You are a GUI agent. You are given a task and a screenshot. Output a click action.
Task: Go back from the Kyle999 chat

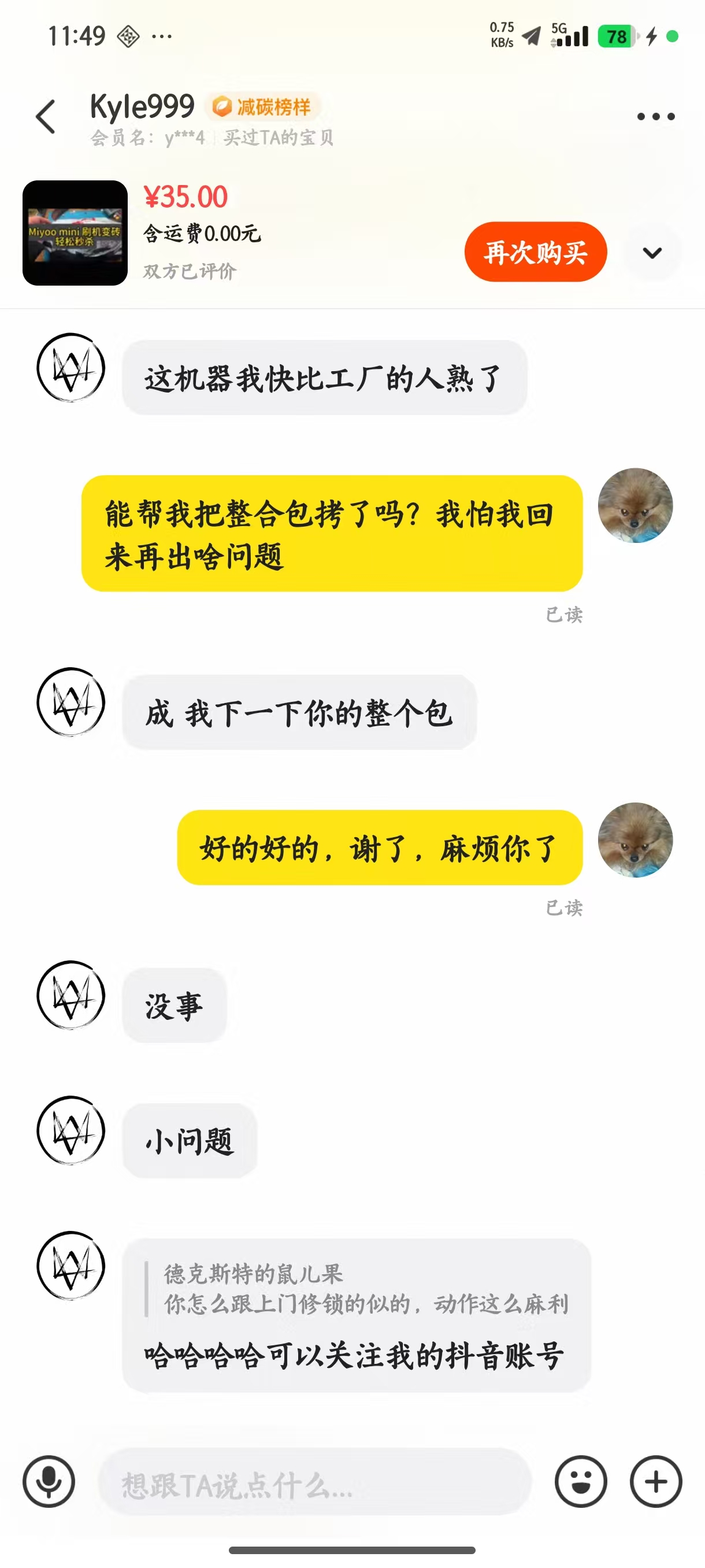point(46,116)
